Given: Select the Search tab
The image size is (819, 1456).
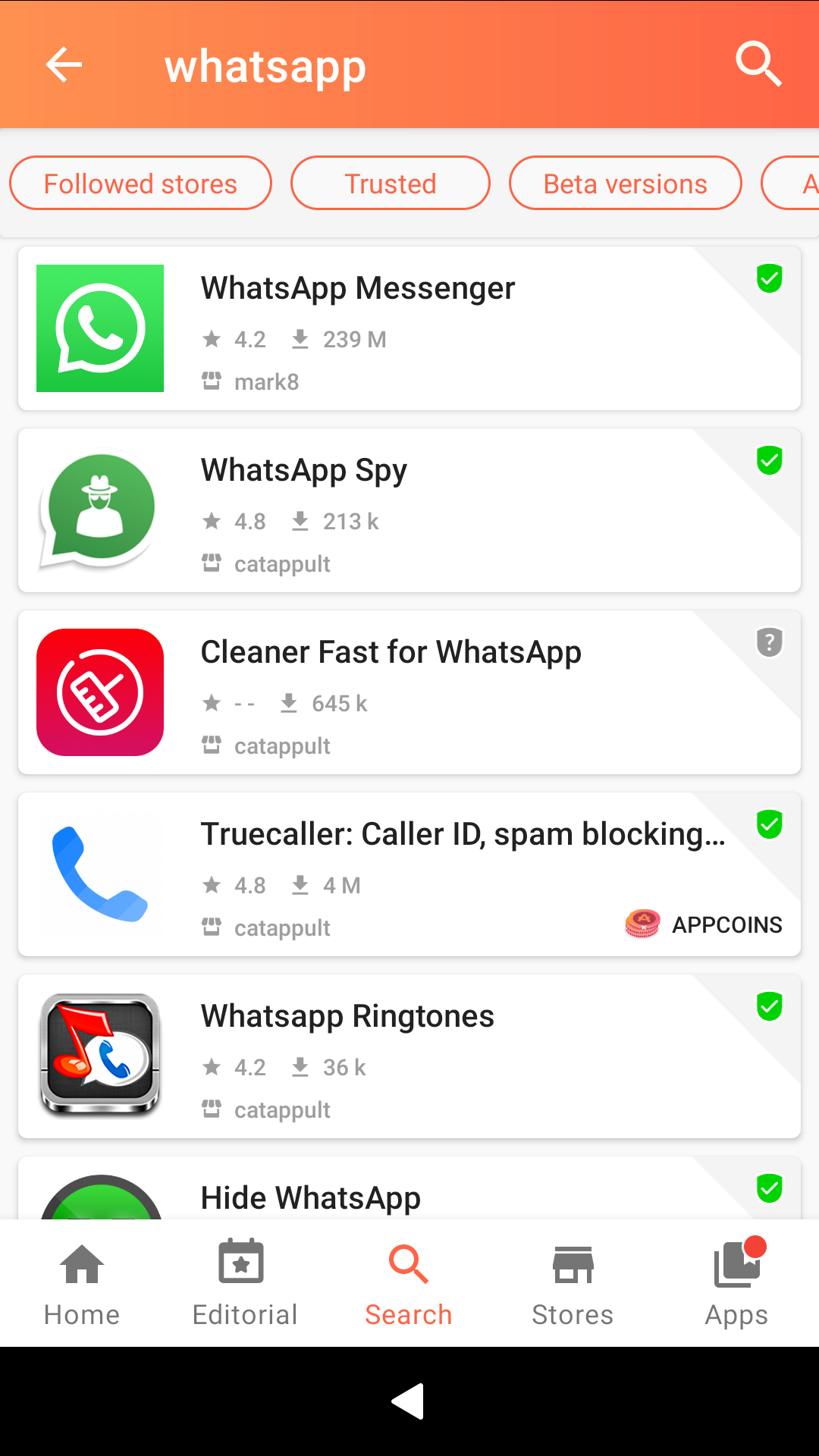Looking at the screenshot, I should [x=409, y=1282].
